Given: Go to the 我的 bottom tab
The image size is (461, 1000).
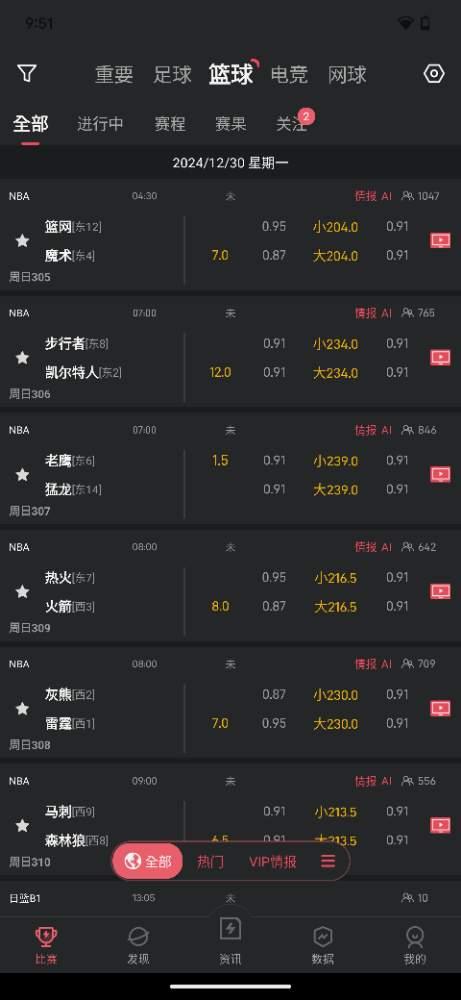Looking at the screenshot, I should point(414,945).
